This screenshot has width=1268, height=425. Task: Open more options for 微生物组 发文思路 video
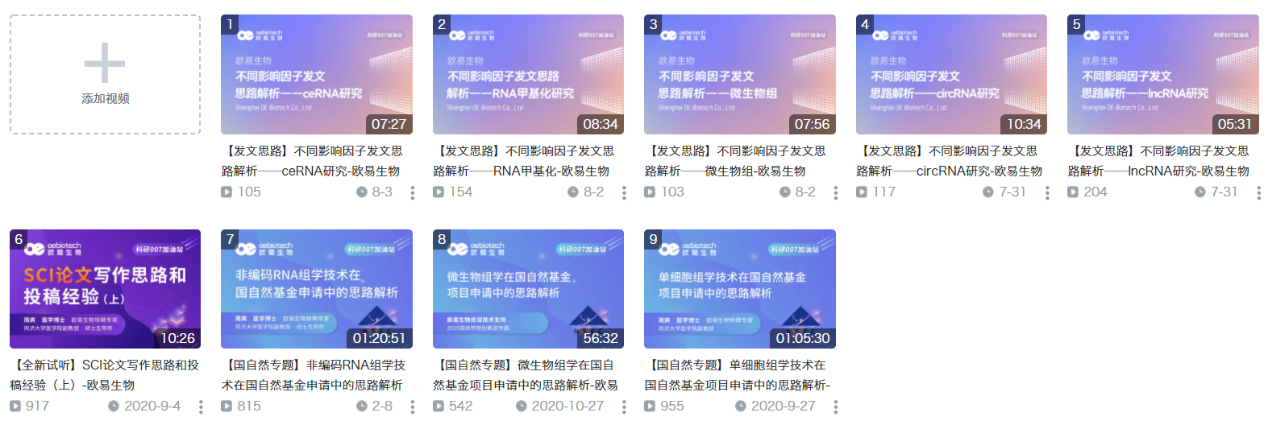point(836,193)
